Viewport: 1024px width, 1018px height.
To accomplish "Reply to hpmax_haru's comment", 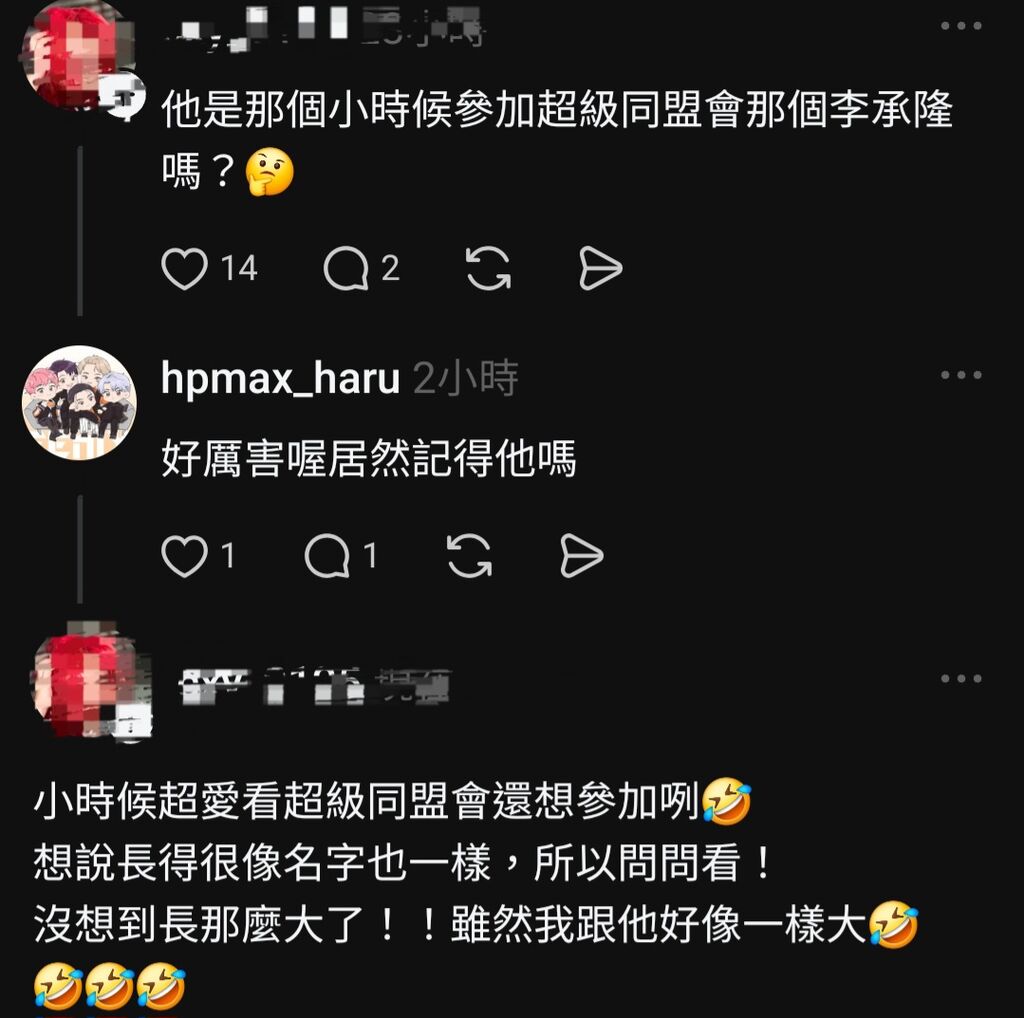I will tap(327, 556).
